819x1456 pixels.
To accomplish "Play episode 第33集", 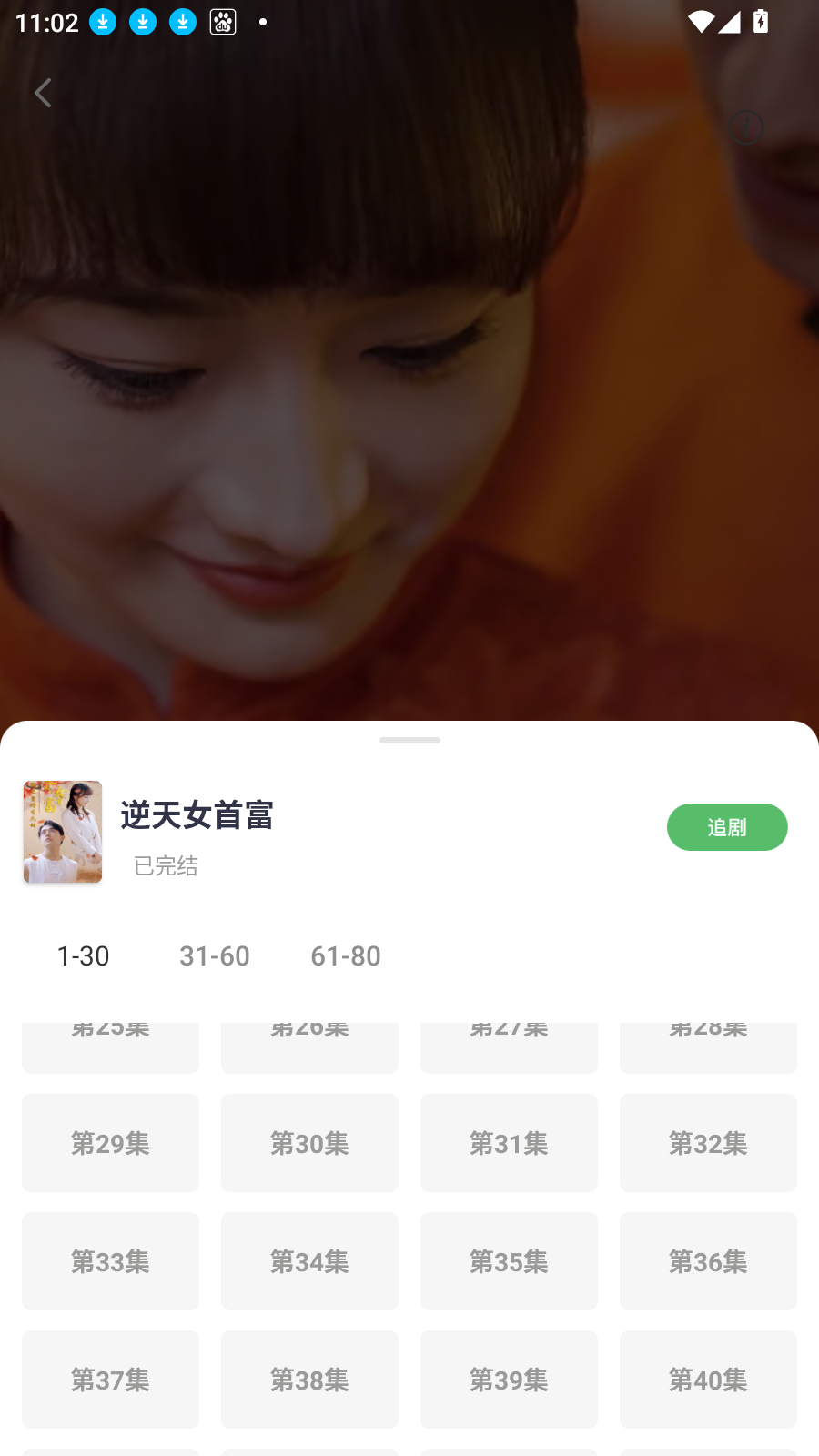I will (x=110, y=1261).
